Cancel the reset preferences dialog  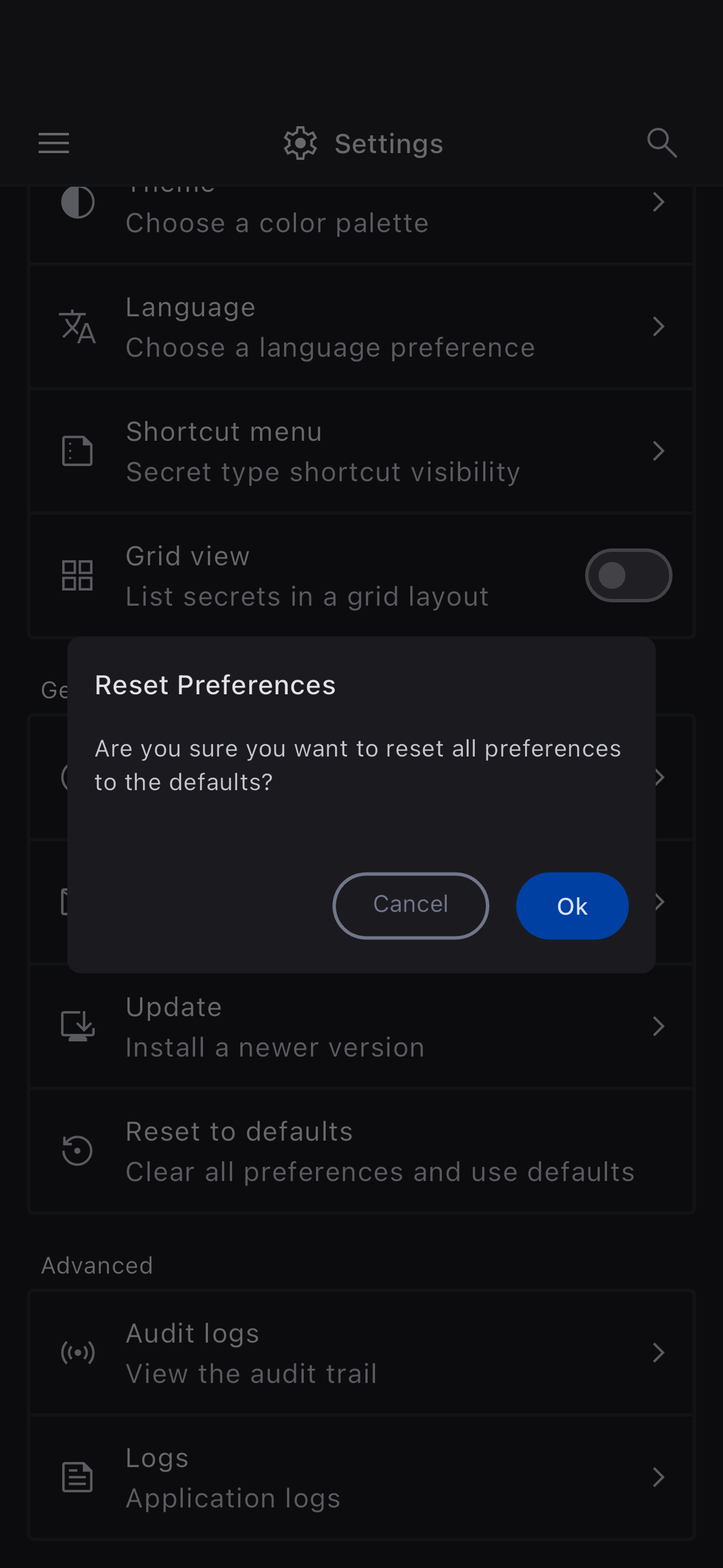[x=410, y=905]
